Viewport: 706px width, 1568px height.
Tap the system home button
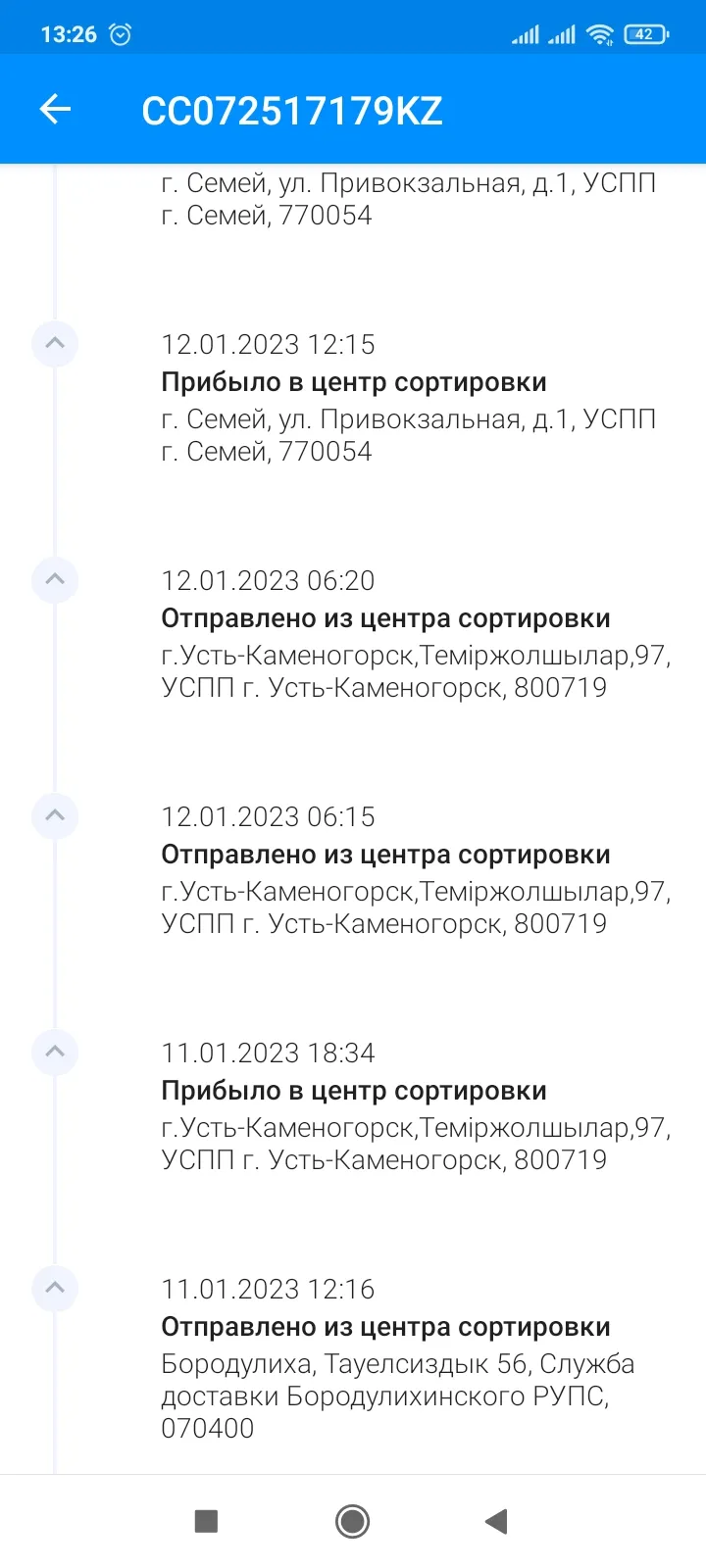pyautogui.click(x=352, y=1521)
